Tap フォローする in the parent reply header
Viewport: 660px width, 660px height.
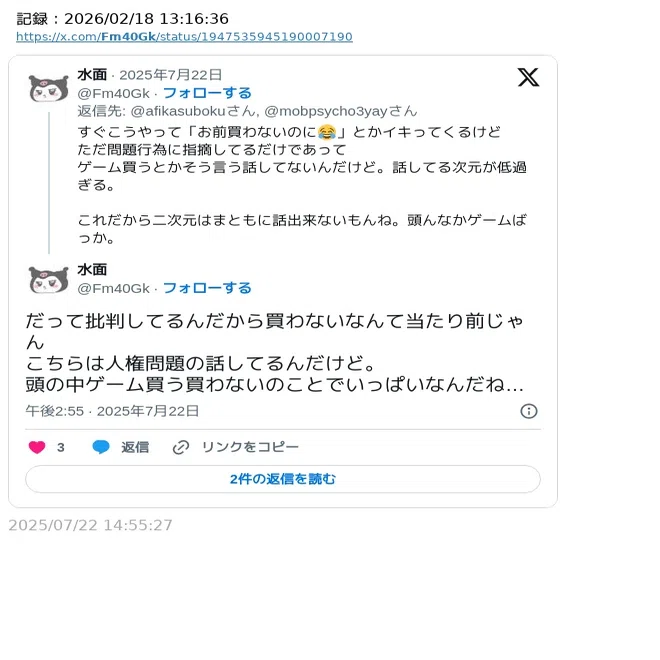[x=207, y=93]
